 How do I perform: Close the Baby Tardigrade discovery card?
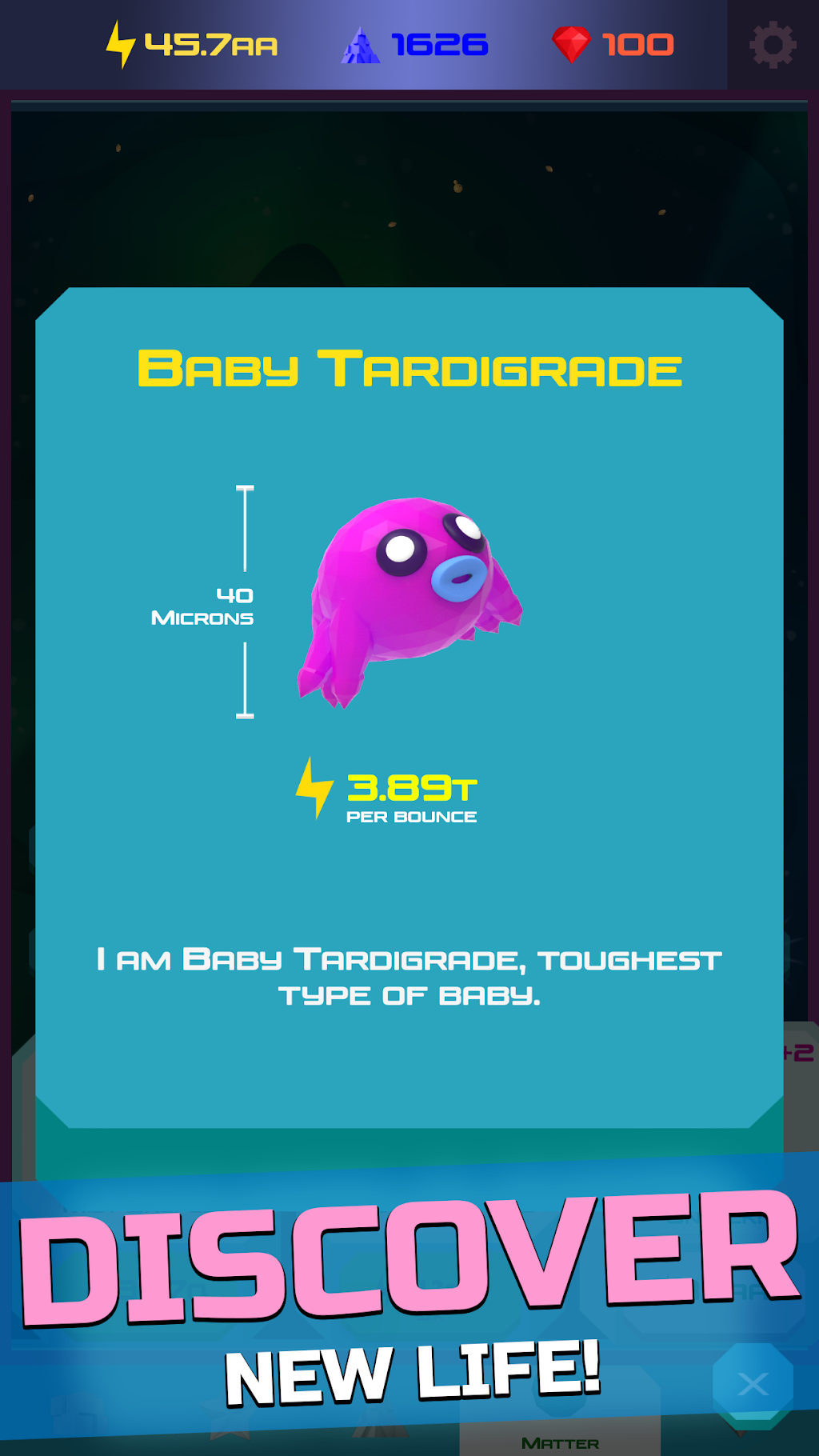[753, 1383]
